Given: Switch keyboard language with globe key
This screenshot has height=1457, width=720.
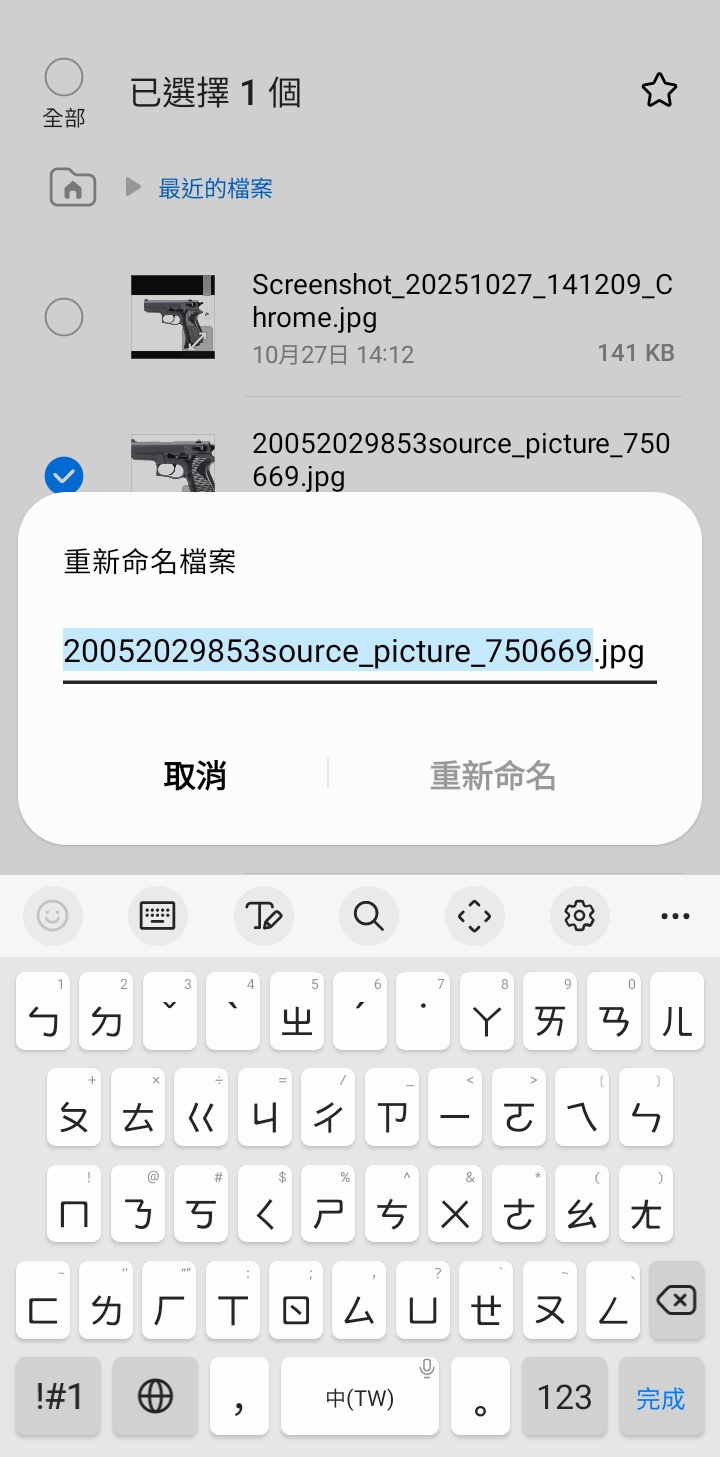Looking at the screenshot, I should click(155, 1397).
